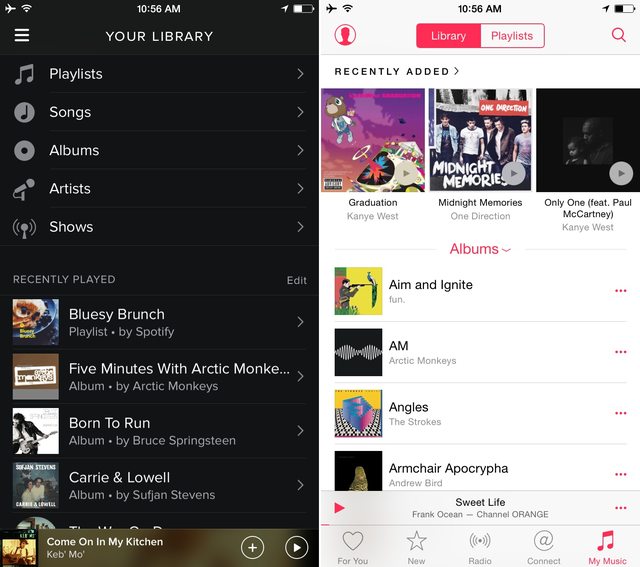Open the Graduation album cover

click(x=373, y=140)
